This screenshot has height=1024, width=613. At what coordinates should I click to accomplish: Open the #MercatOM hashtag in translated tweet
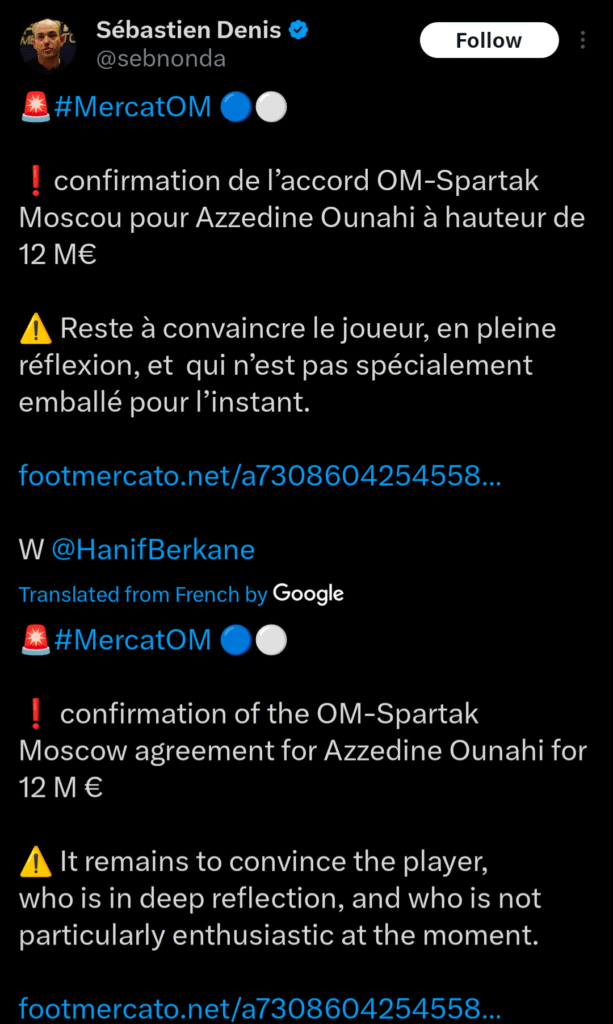pos(132,640)
